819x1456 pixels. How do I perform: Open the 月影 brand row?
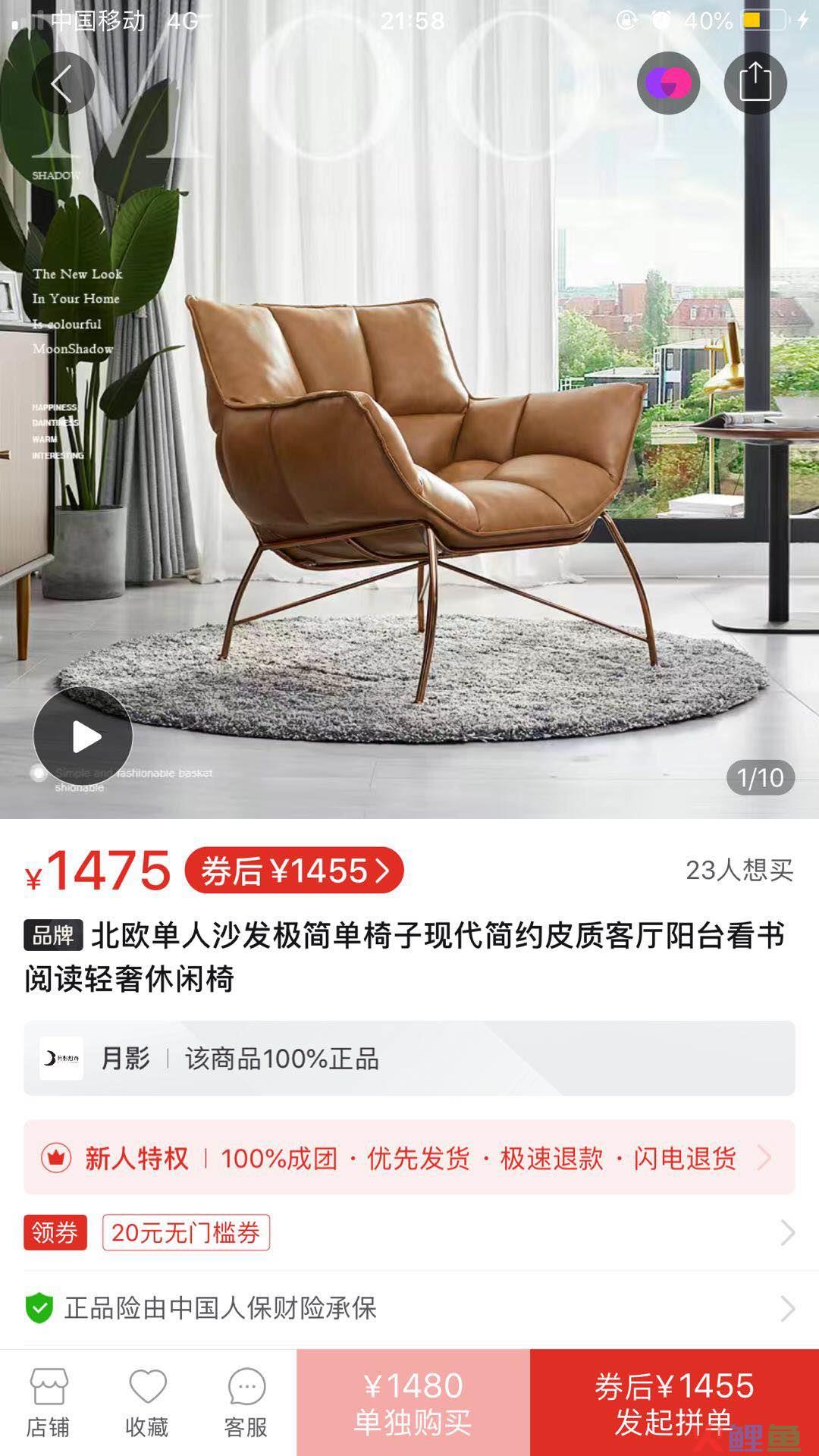(409, 1058)
